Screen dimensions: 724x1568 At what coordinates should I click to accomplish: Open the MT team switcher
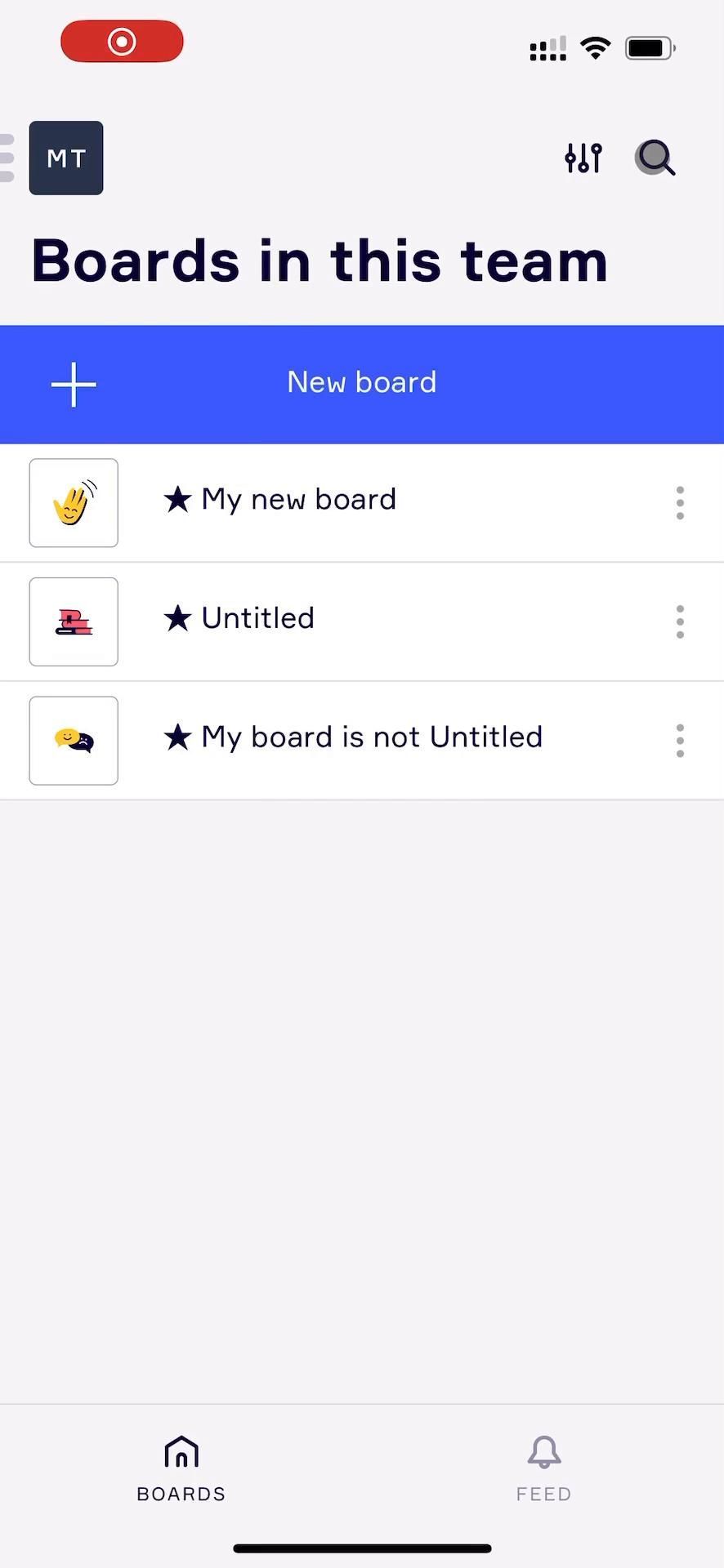(66, 158)
